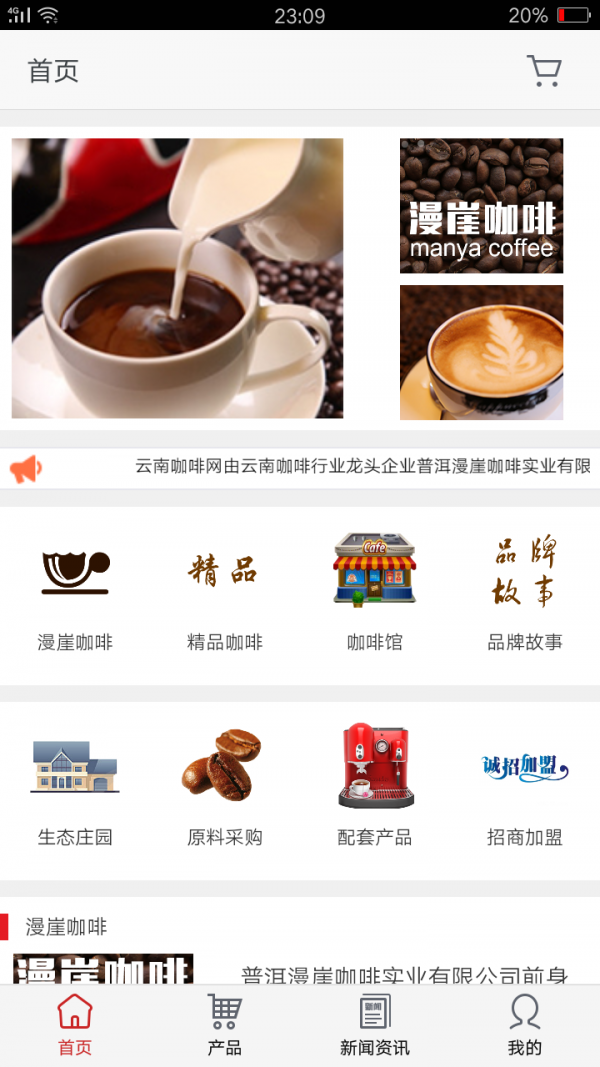Open the manya coffee banner tile
Screen dimensions: 600x1067
click(x=481, y=206)
